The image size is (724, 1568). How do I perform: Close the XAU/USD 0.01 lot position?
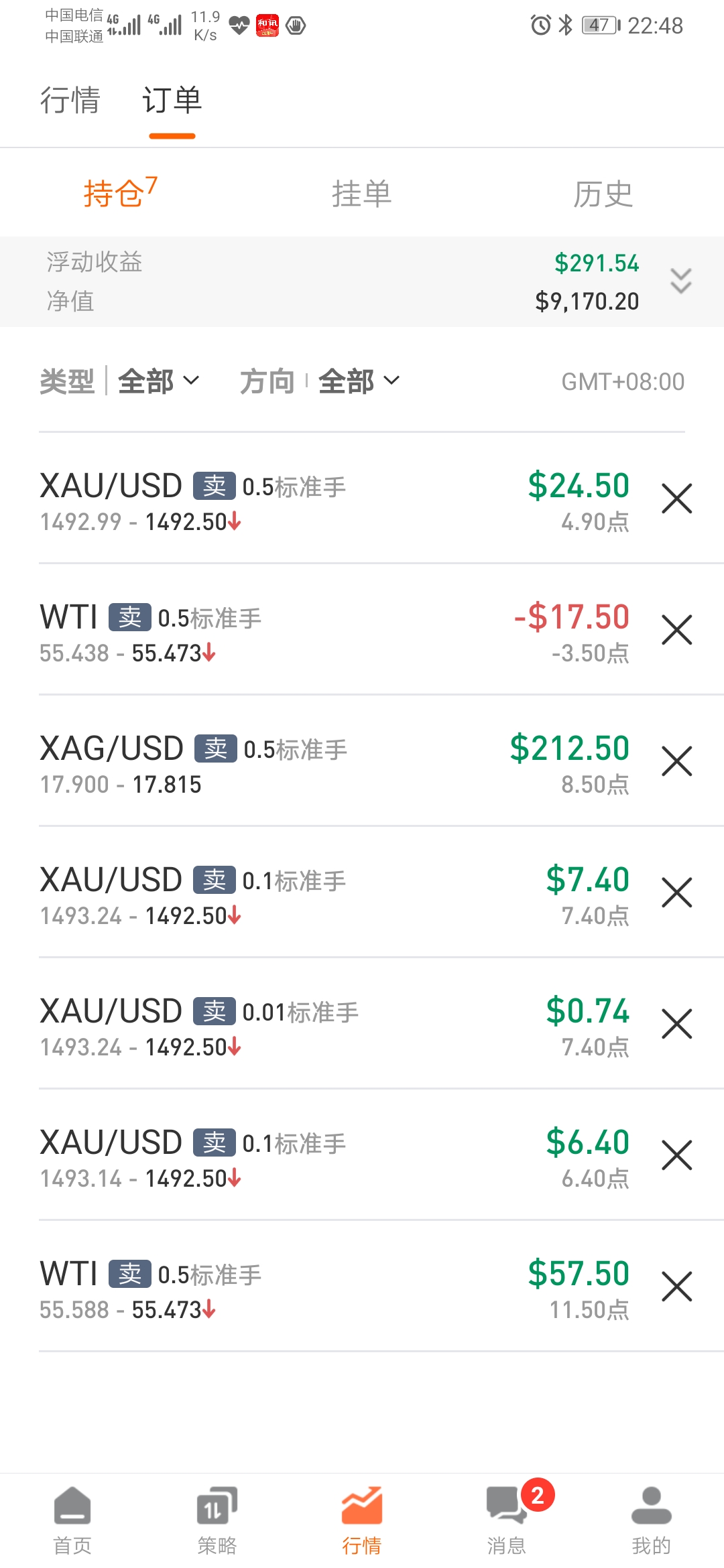pos(677,1024)
